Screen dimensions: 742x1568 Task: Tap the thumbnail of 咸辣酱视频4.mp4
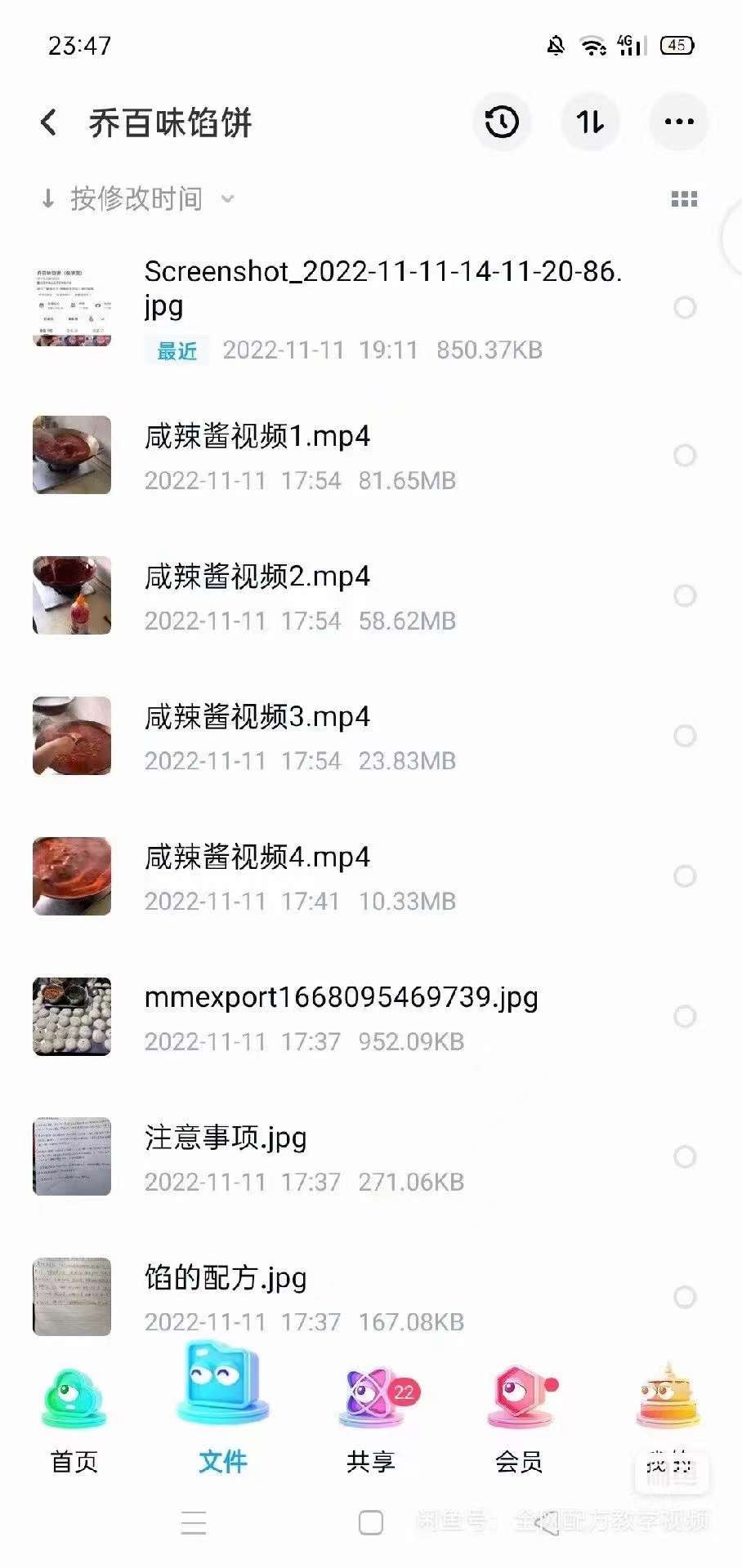[x=71, y=876]
